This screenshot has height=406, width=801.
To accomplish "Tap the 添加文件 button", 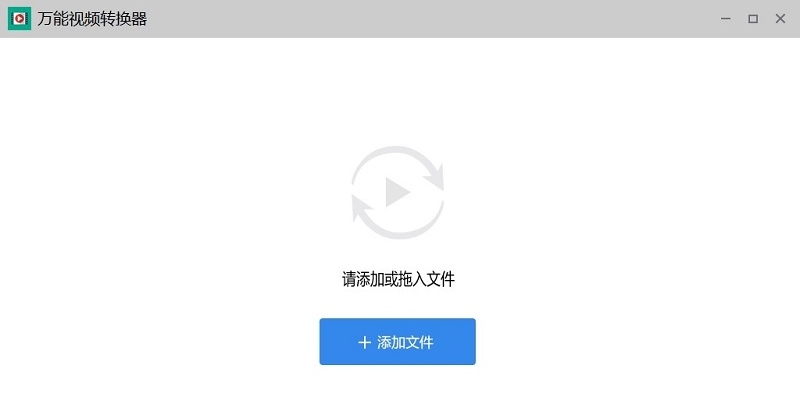I will pyautogui.click(x=397, y=342).
